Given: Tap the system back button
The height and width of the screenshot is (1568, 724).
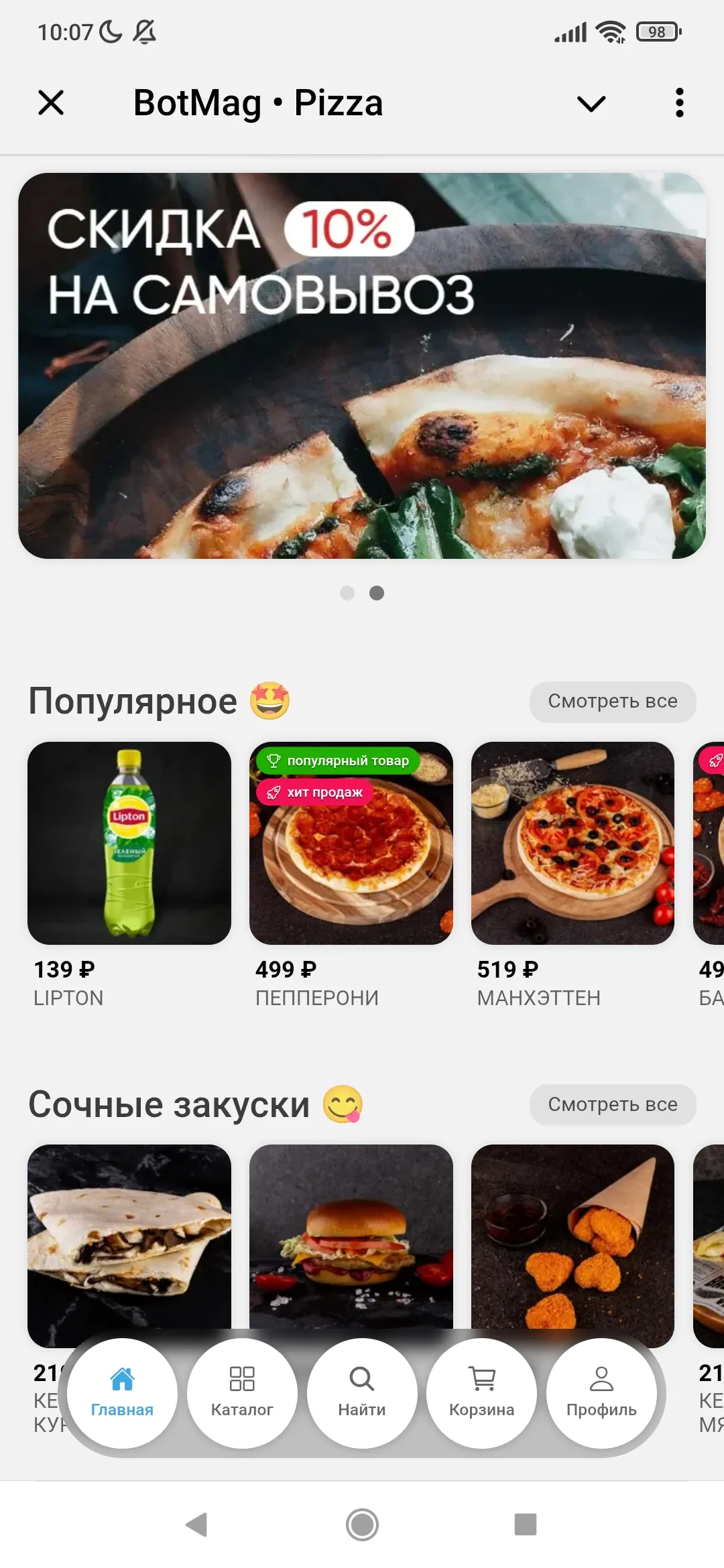Looking at the screenshot, I should pyautogui.click(x=196, y=1524).
